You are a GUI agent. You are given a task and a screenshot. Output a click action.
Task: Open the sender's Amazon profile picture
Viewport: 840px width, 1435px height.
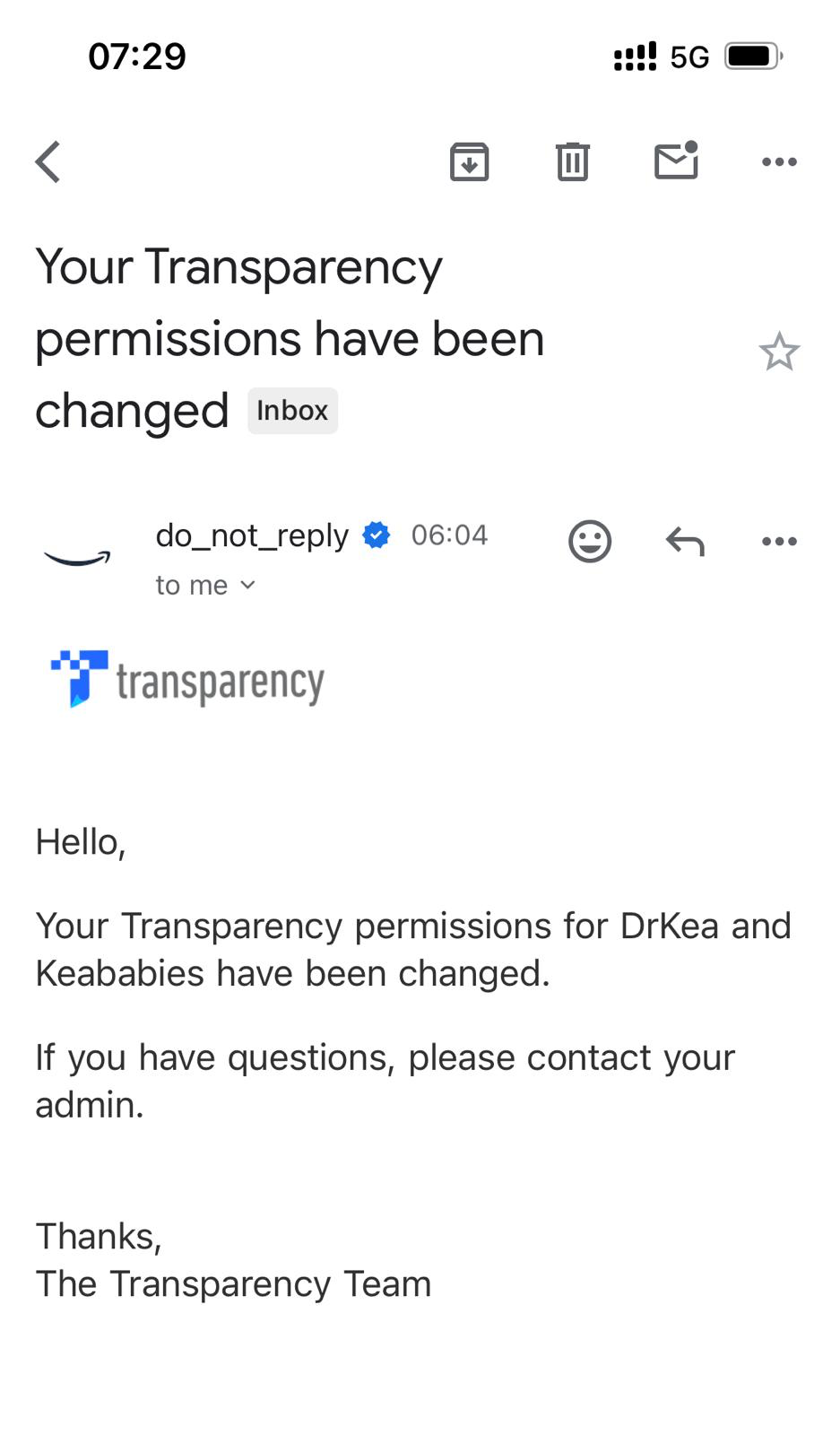pyautogui.click(x=78, y=557)
